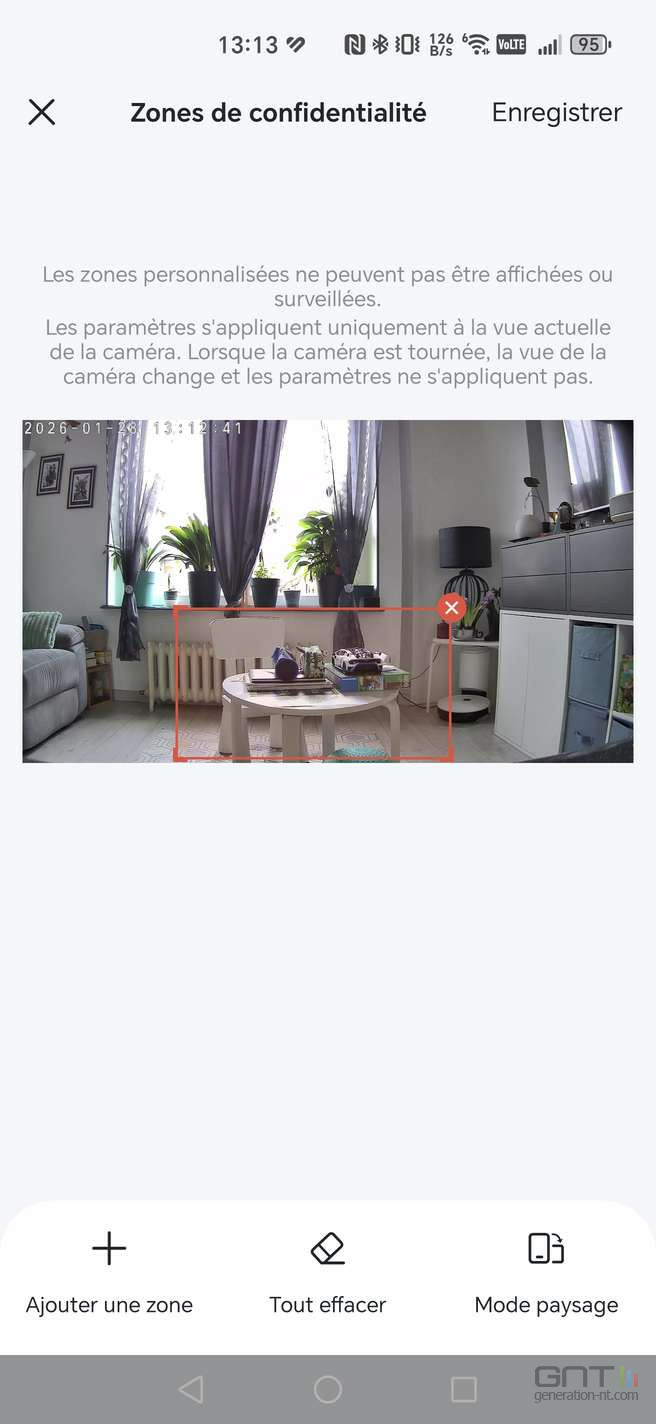Open recent apps with the square button
Image resolution: width=656 pixels, height=1424 pixels.
click(464, 1389)
